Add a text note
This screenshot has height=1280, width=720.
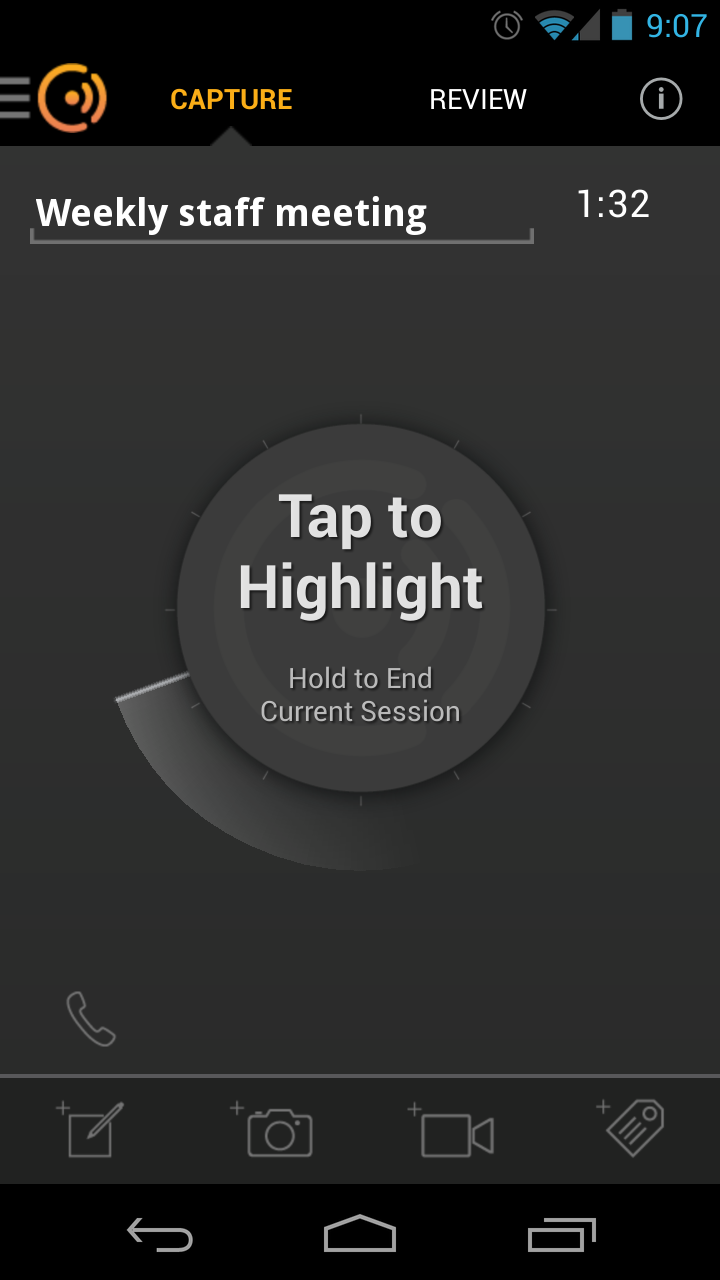[90, 1128]
